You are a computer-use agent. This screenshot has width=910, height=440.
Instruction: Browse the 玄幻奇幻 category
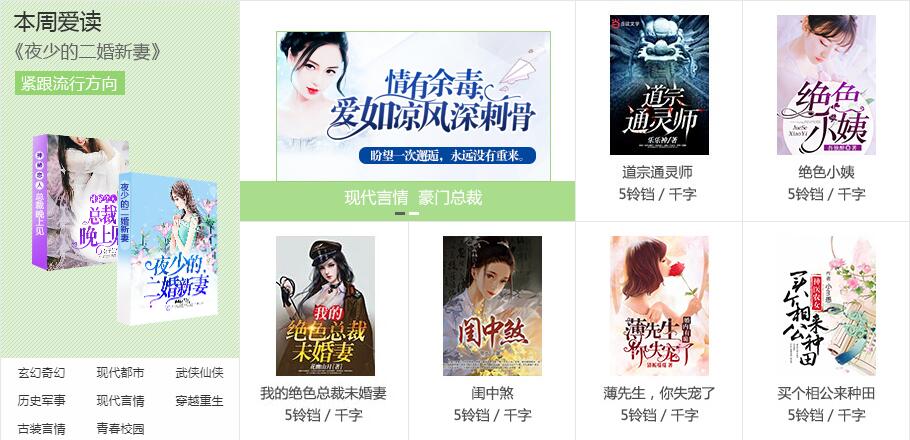pyautogui.click(x=42, y=373)
